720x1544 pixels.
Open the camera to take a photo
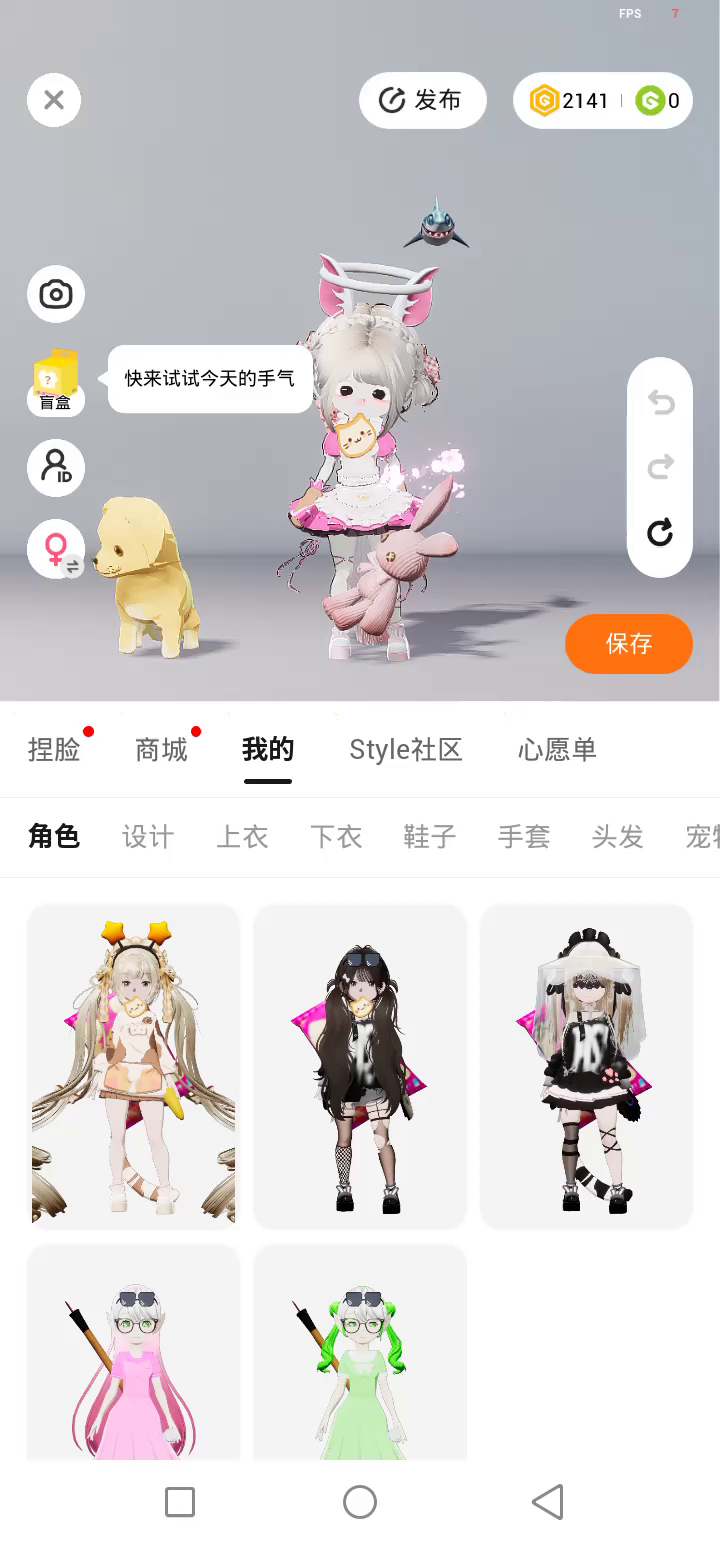click(56, 294)
